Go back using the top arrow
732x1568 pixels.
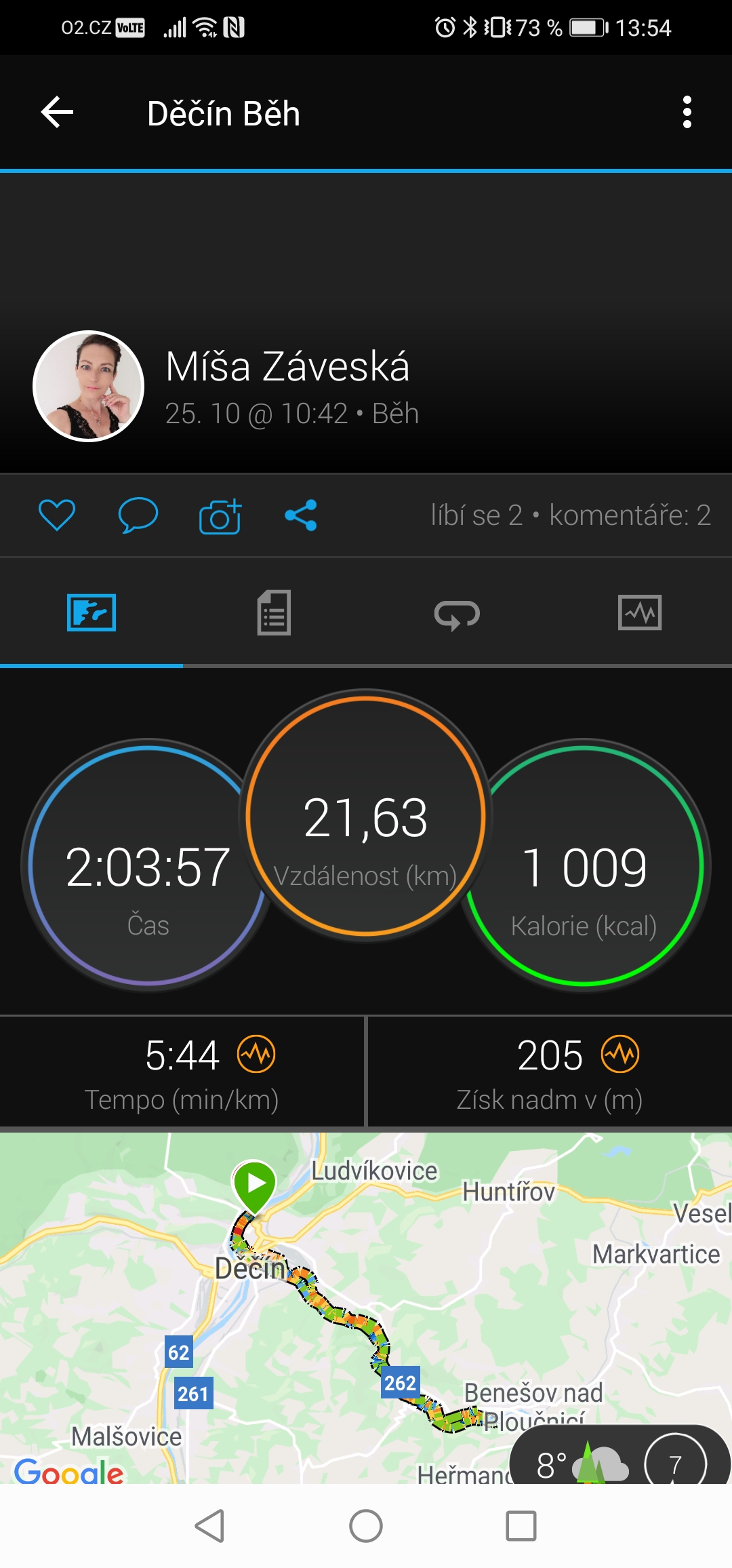point(57,112)
